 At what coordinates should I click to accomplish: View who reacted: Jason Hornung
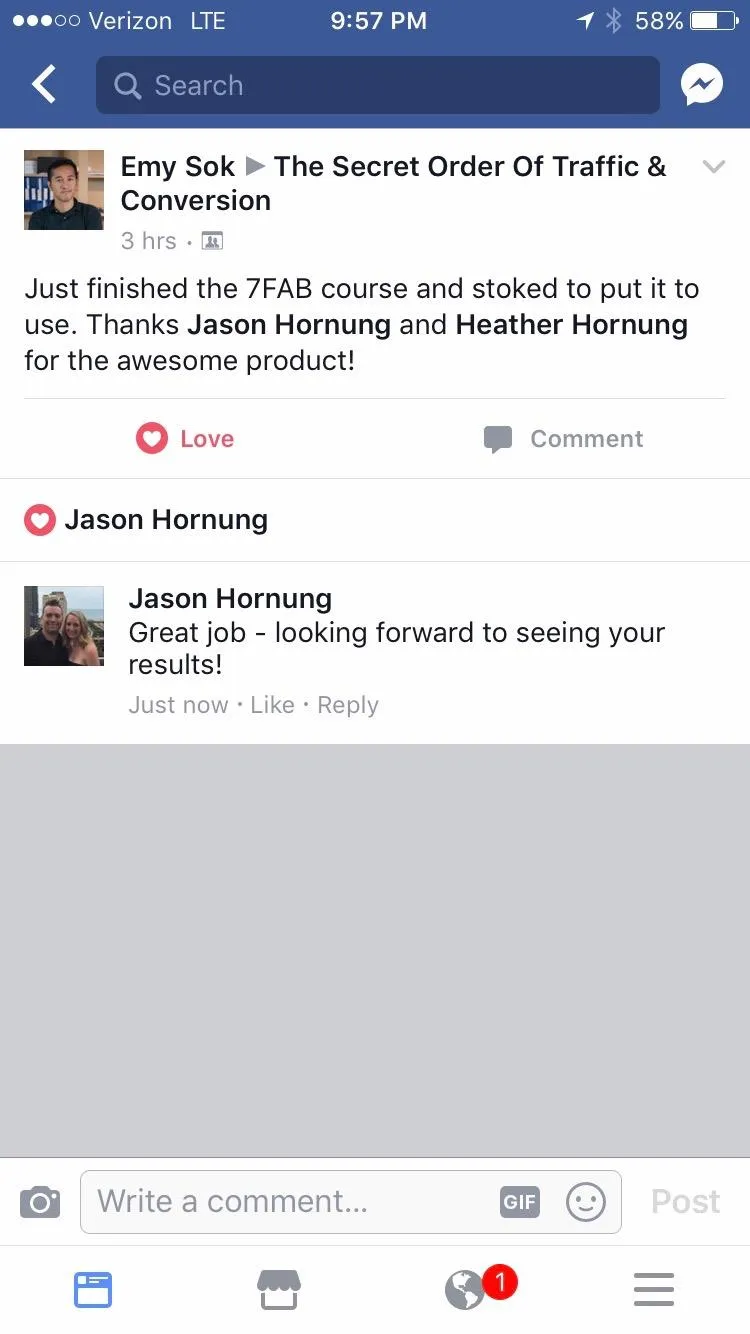[166, 520]
